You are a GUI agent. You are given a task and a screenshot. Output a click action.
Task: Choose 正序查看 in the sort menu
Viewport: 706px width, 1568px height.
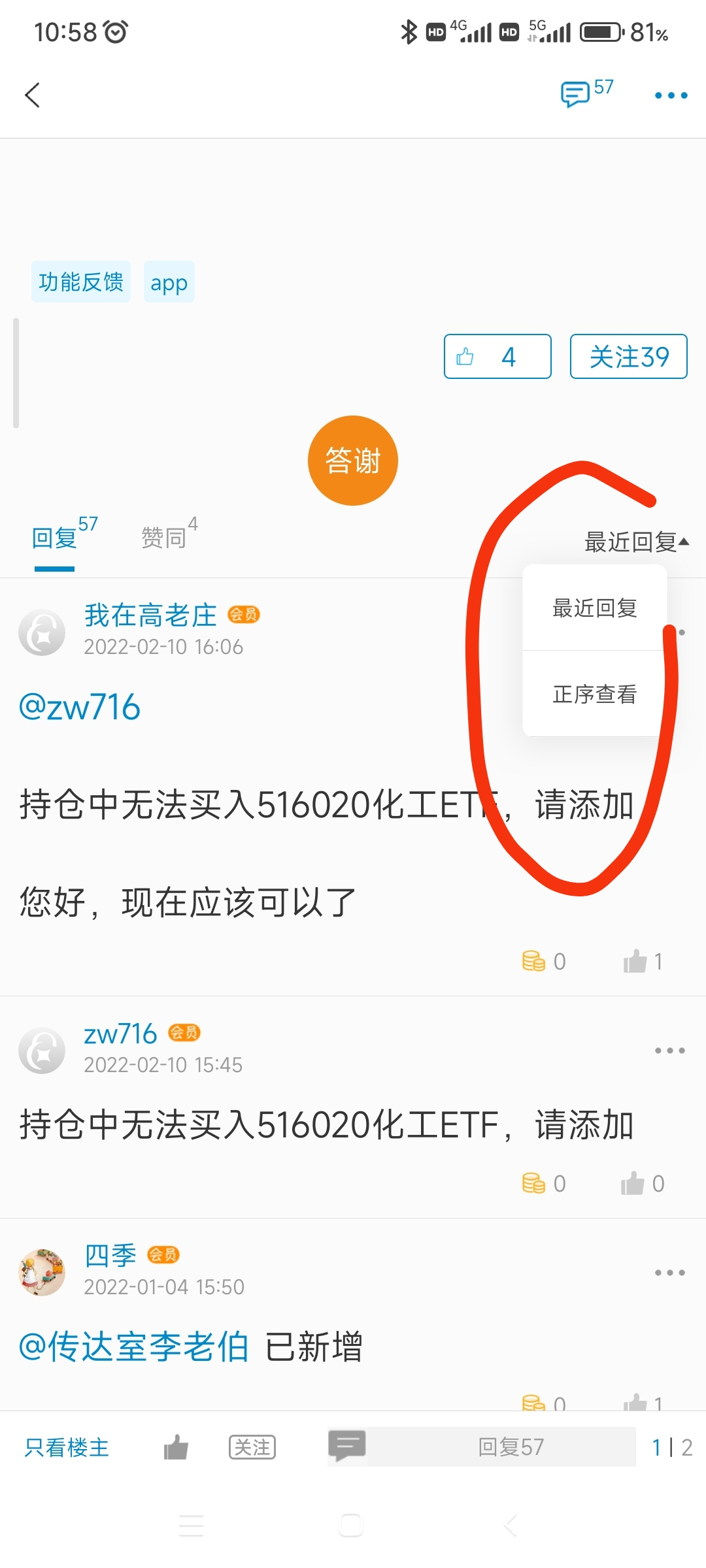point(594,694)
